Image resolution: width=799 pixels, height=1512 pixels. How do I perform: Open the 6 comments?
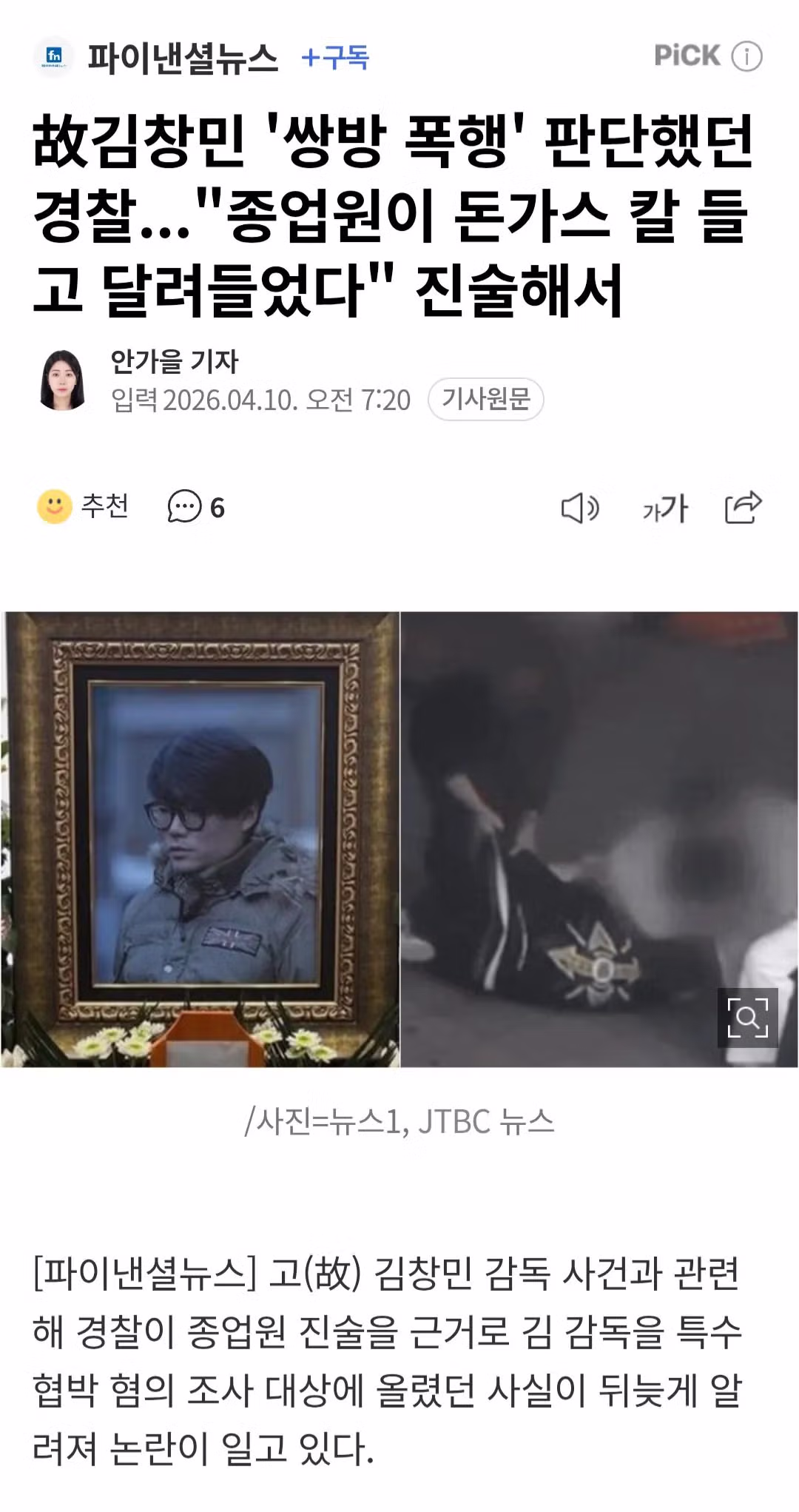[196, 507]
